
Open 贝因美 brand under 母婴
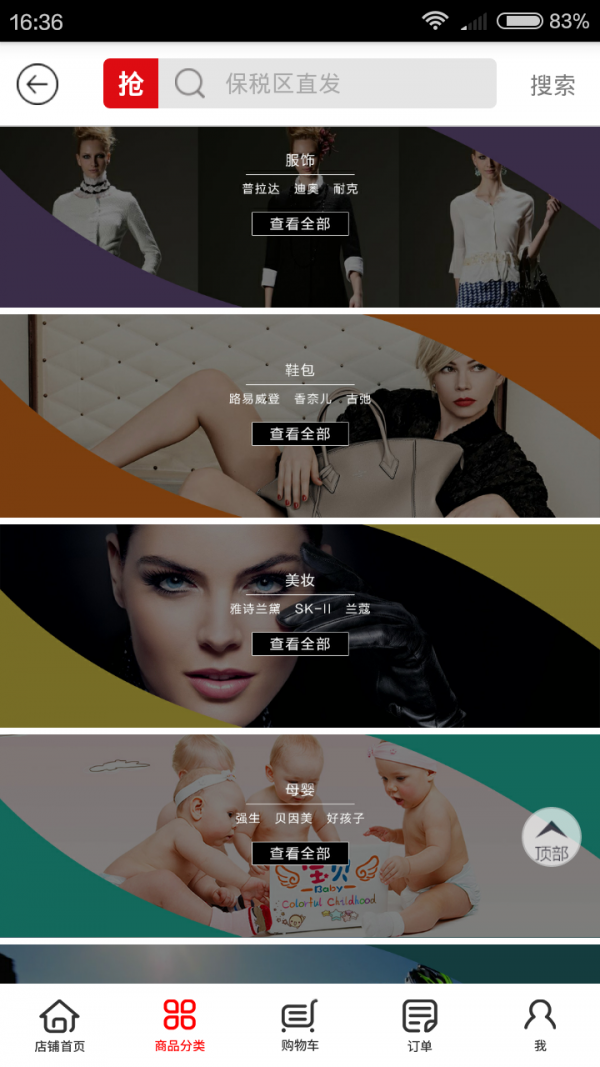294,819
